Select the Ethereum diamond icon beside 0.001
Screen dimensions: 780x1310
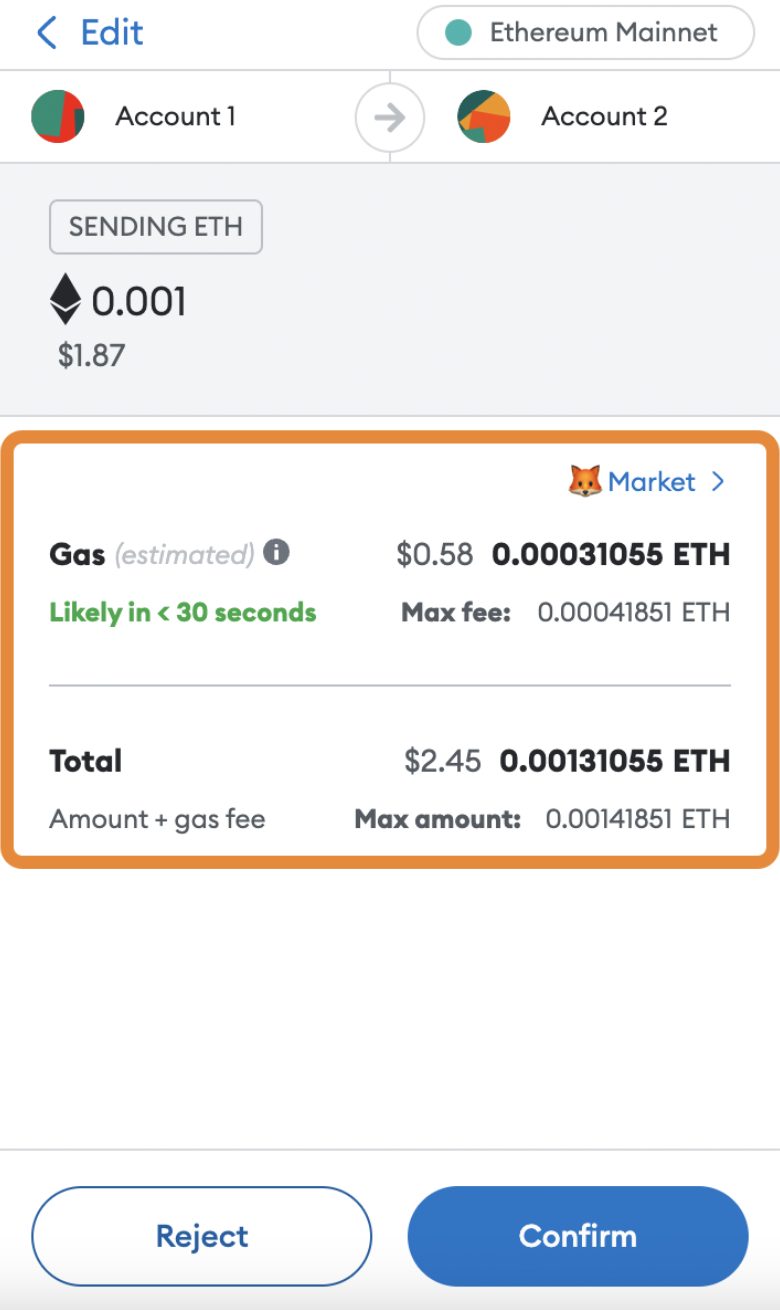click(64, 299)
